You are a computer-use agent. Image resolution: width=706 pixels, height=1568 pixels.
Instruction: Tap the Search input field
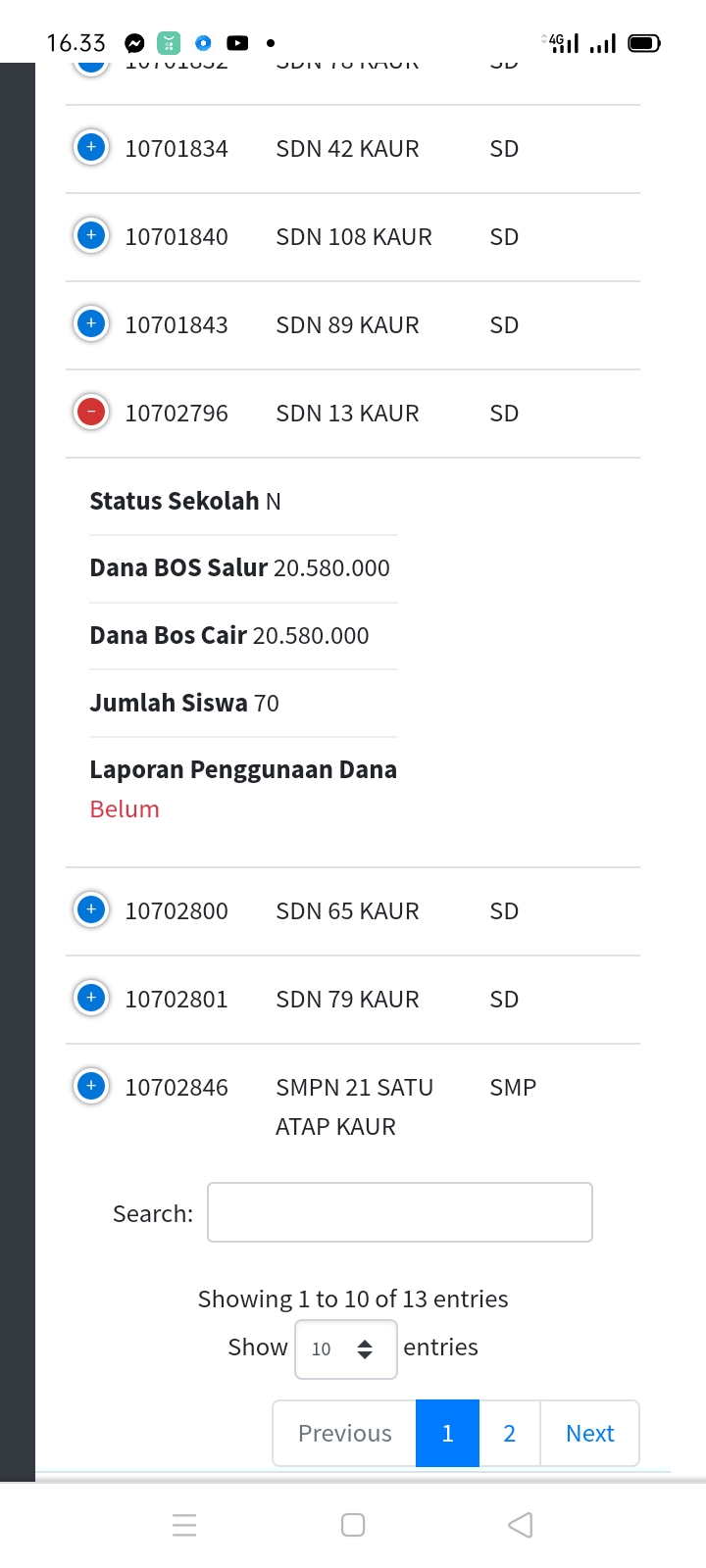coord(399,1212)
